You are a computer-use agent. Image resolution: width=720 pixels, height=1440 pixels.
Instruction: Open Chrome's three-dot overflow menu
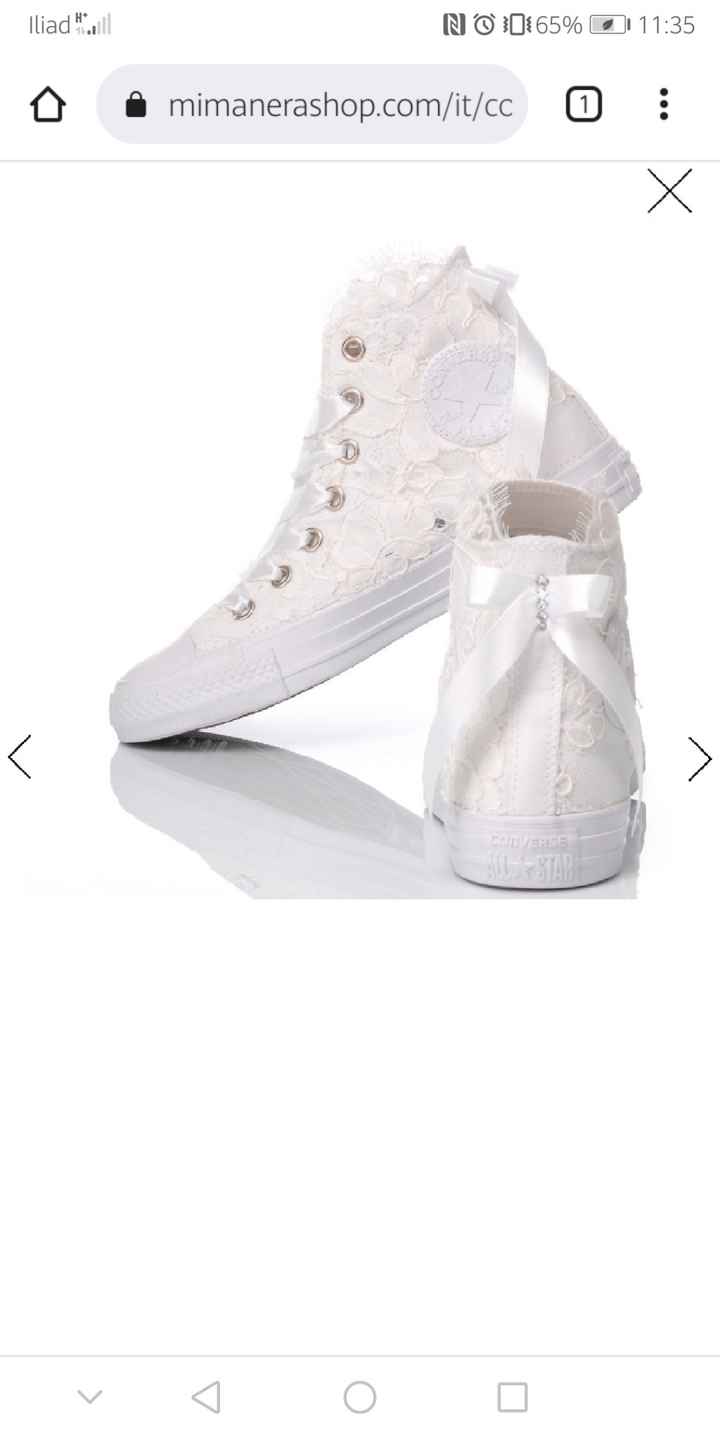coord(663,105)
